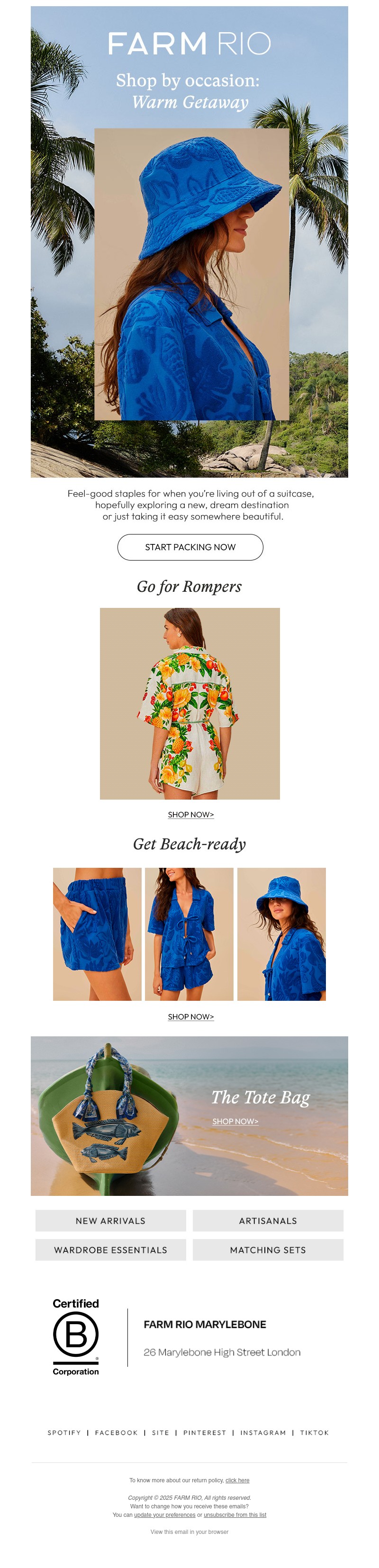Open the ARTISANALS category

pos(268,1221)
